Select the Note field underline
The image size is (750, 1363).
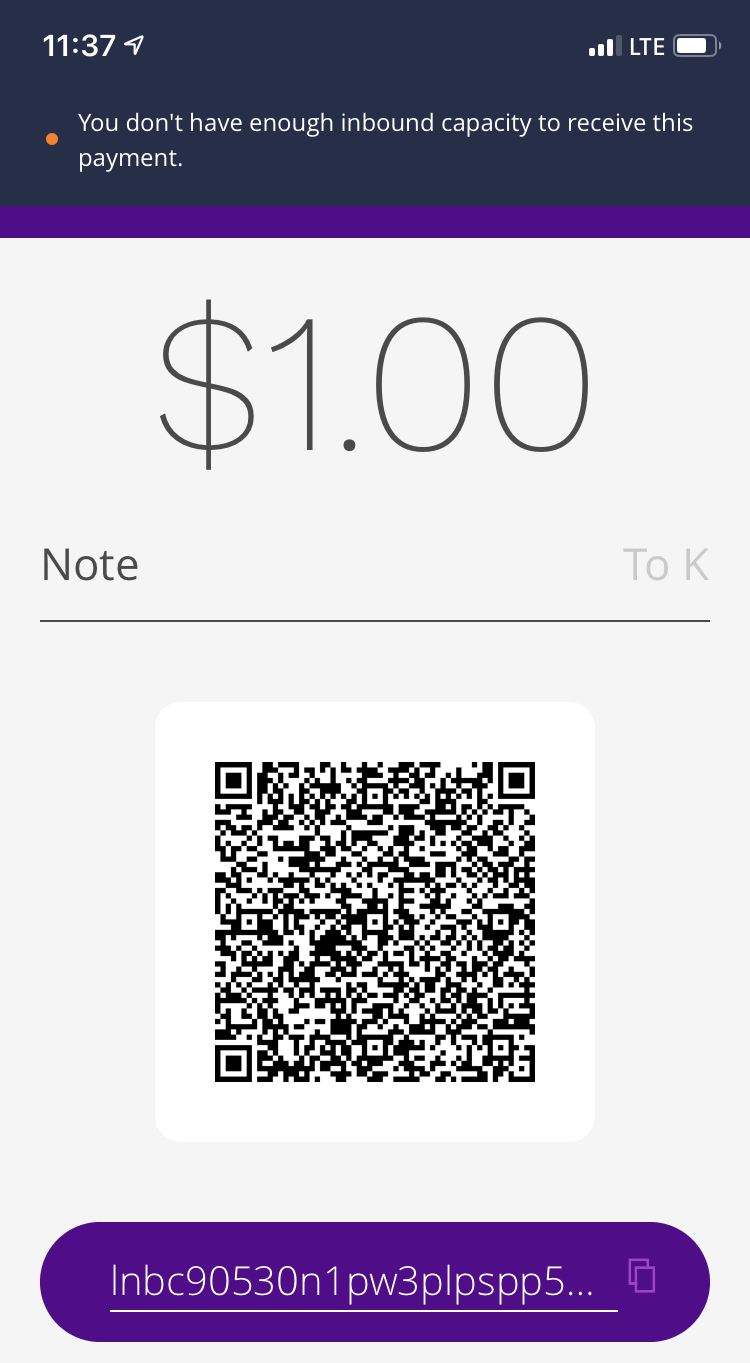coord(375,622)
